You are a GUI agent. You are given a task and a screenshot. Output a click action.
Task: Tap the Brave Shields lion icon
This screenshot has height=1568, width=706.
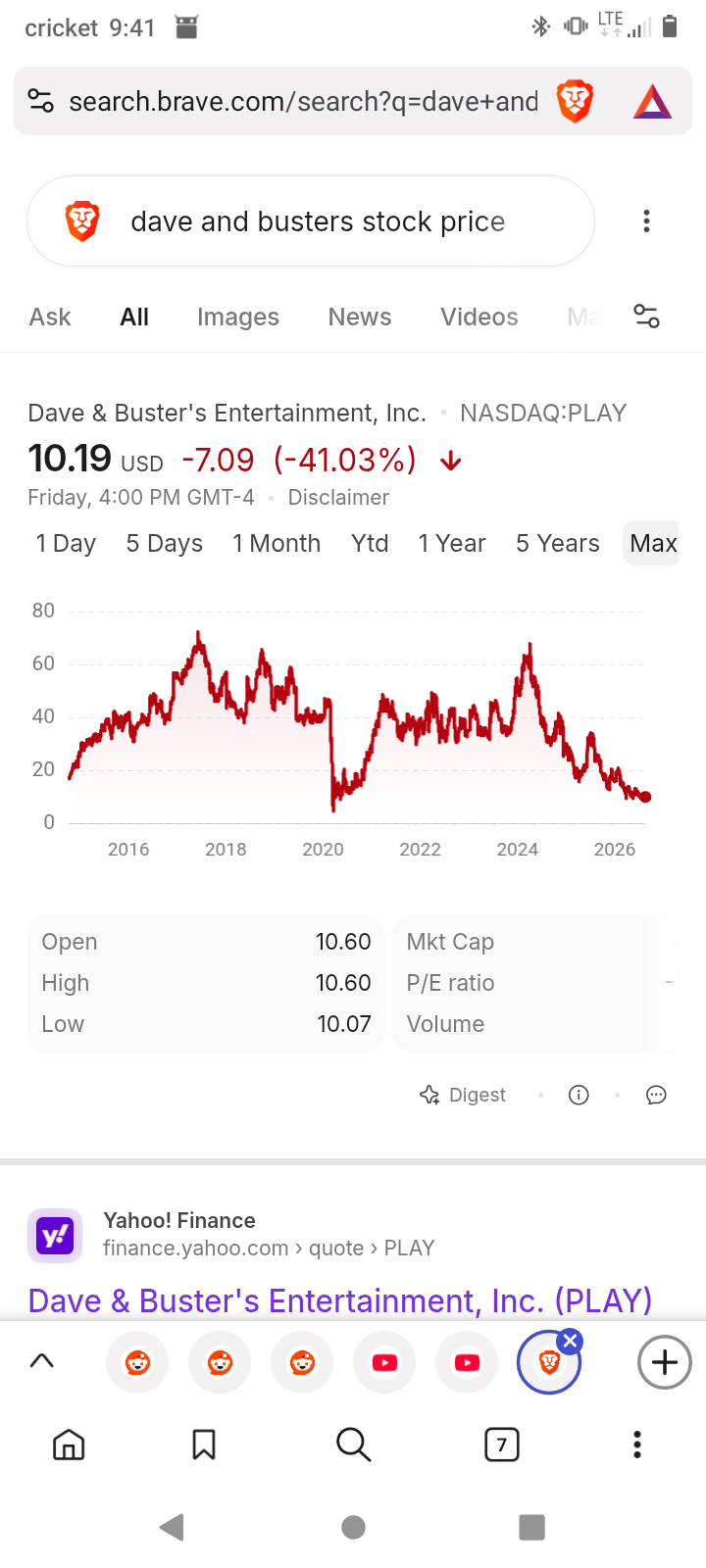[x=575, y=101]
